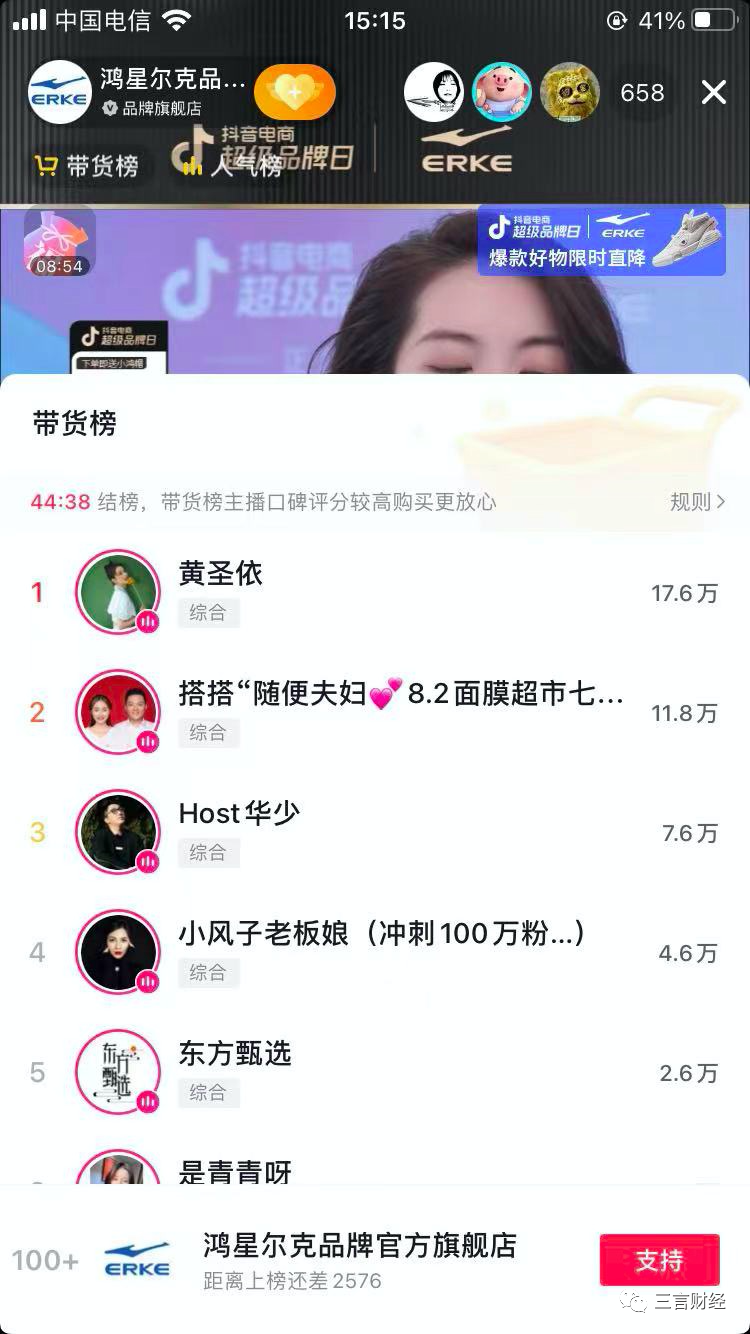Viewport: 750px width, 1334px height.
Task: Select Host华少 in the ranking
Action: 375,832
